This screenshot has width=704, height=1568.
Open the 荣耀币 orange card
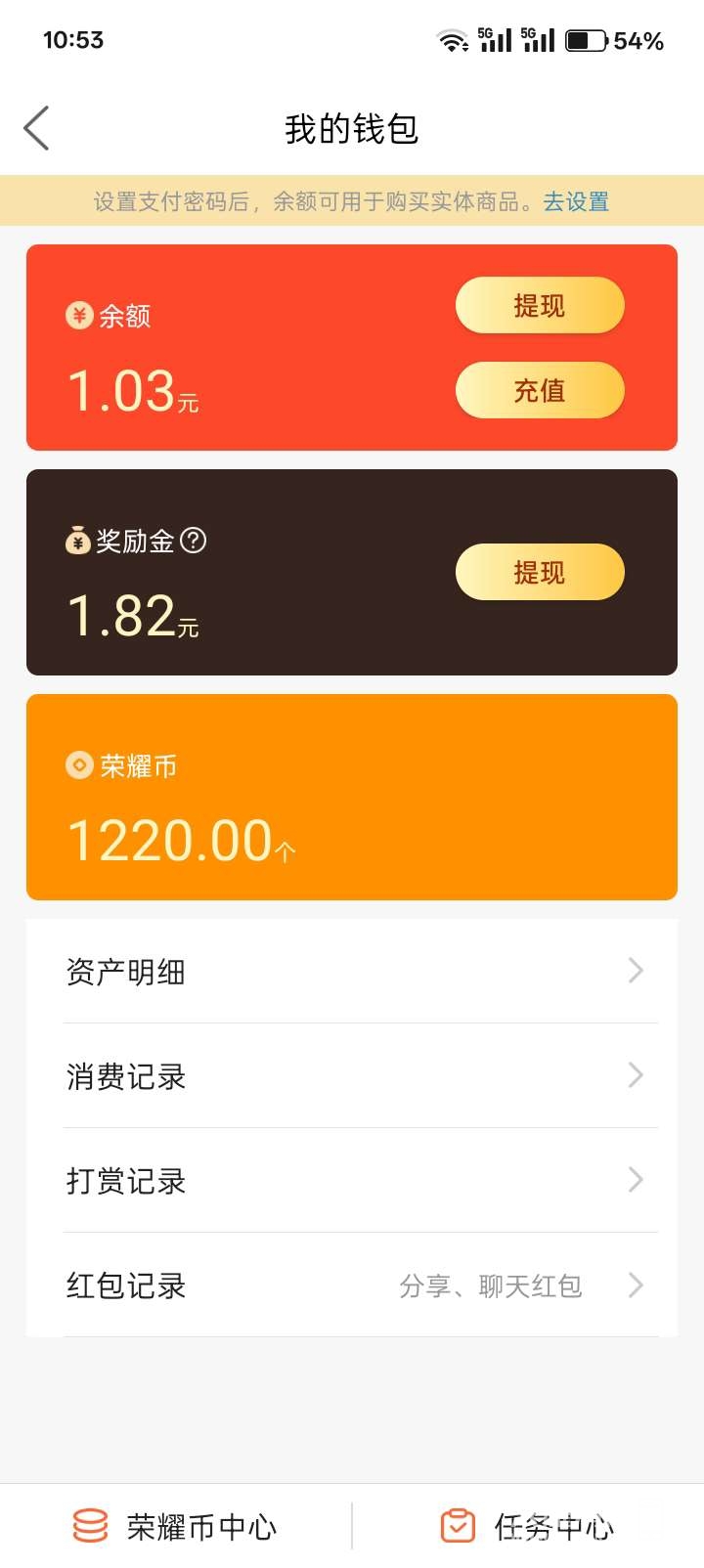352,797
